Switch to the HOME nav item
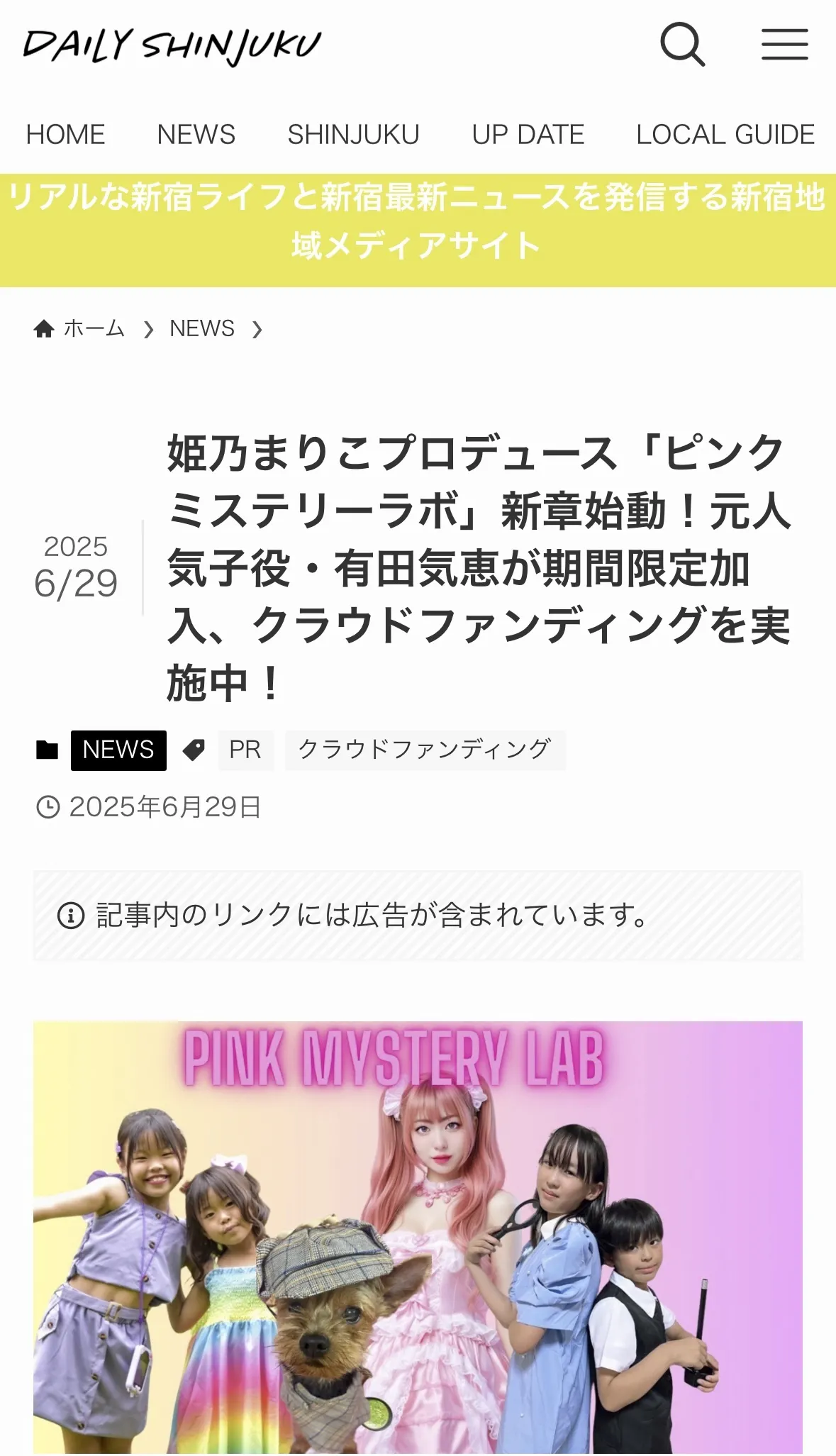The width and height of the screenshot is (836, 1456). coord(65,135)
